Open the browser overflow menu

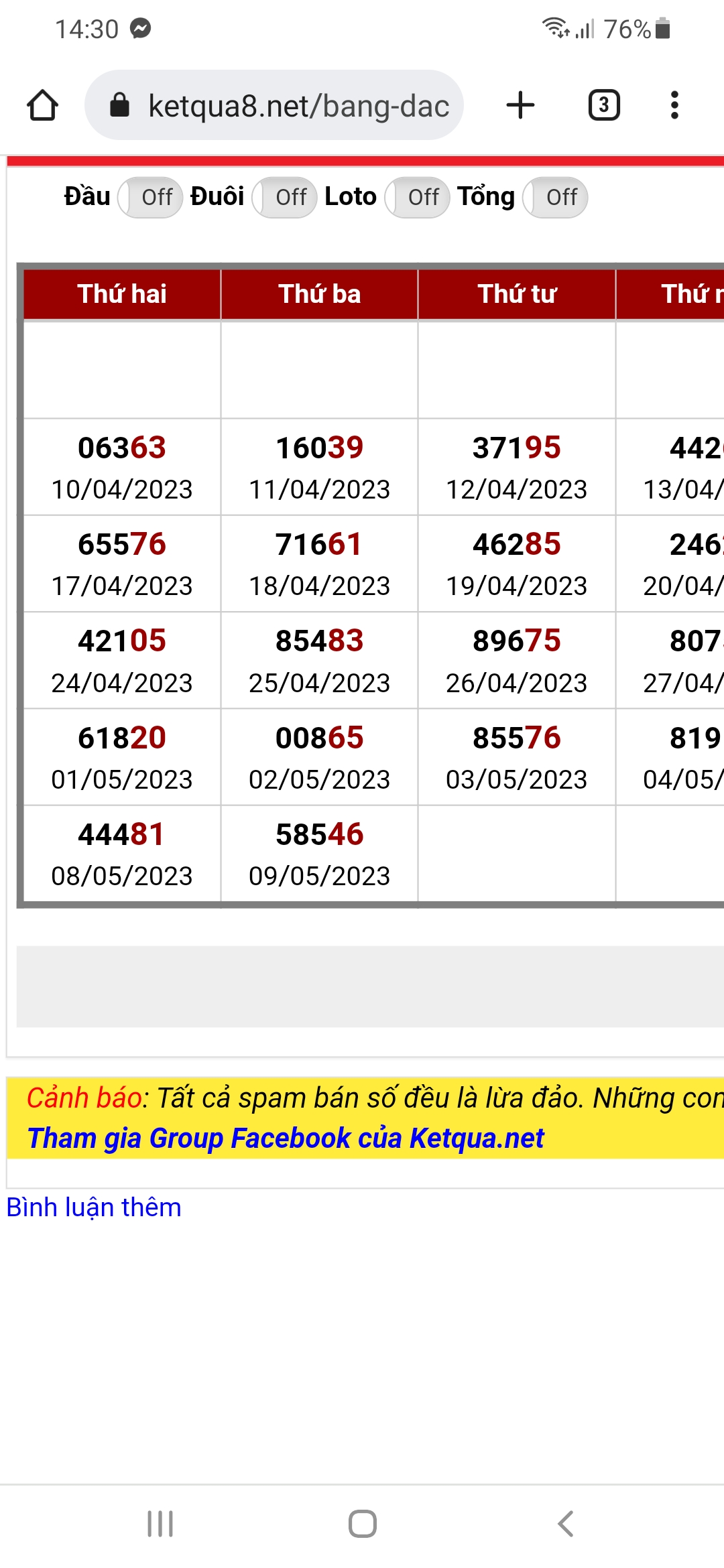[674, 106]
